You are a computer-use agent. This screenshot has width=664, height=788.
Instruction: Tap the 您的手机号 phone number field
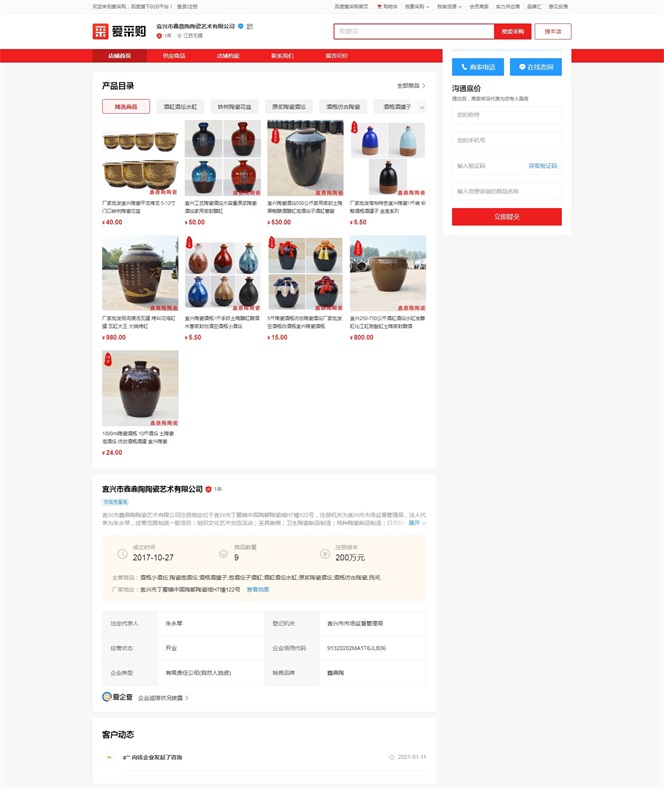tap(506, 140)
